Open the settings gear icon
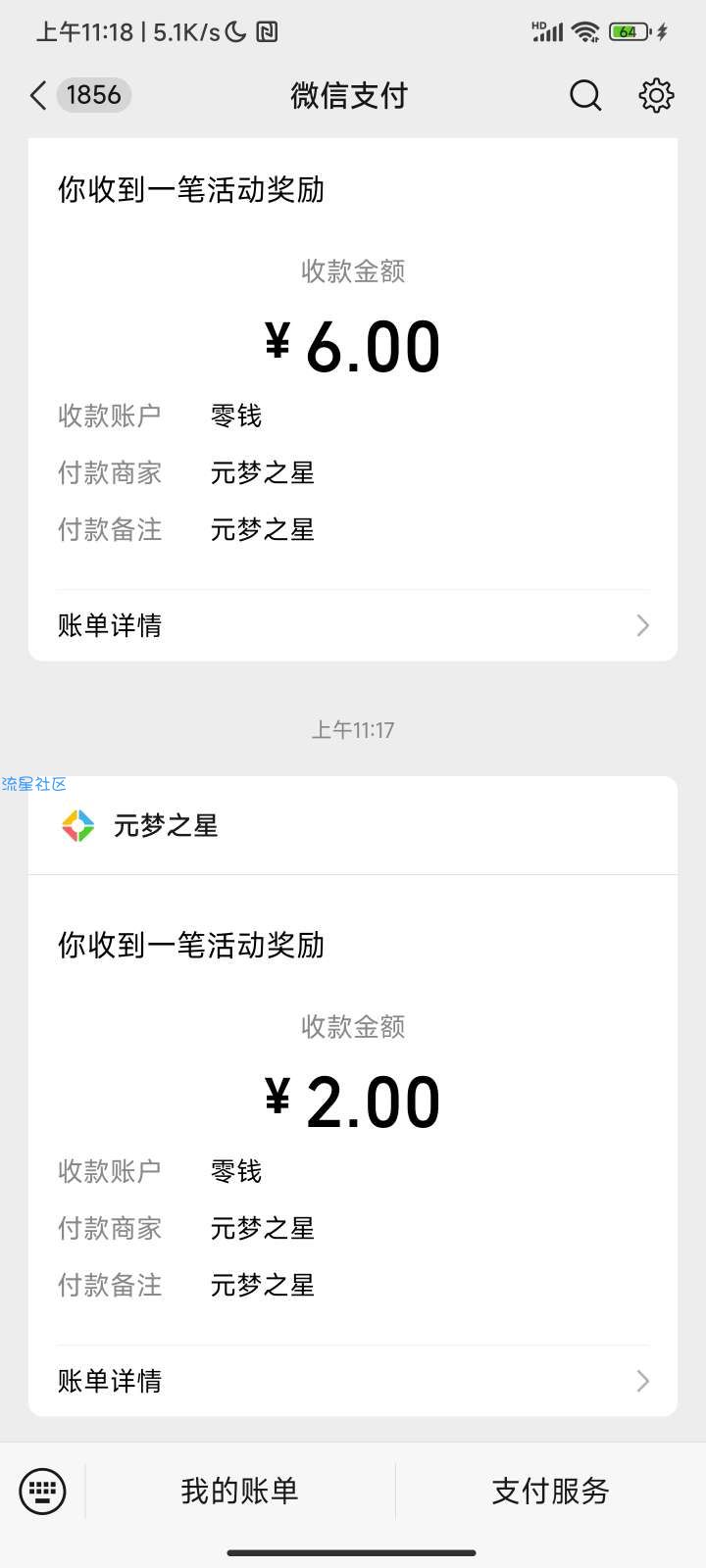The height and width of the screenshot is (1568, 706). pyautogui.click(x=656, y=95)
